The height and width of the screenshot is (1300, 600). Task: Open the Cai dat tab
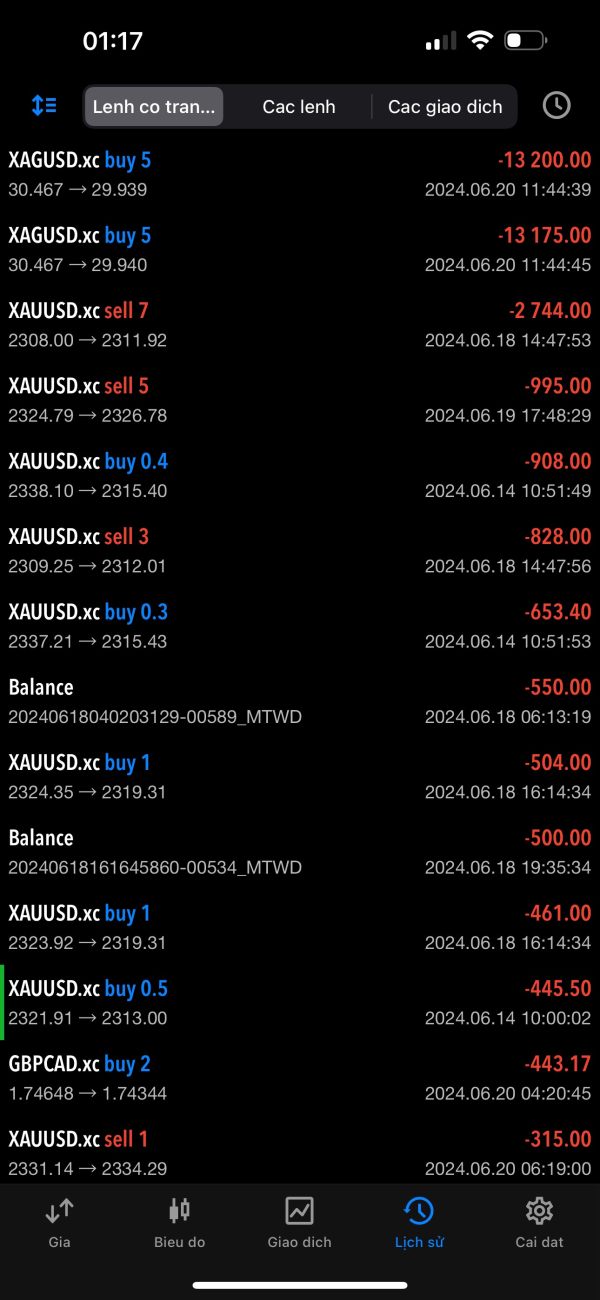[539, 1223]
